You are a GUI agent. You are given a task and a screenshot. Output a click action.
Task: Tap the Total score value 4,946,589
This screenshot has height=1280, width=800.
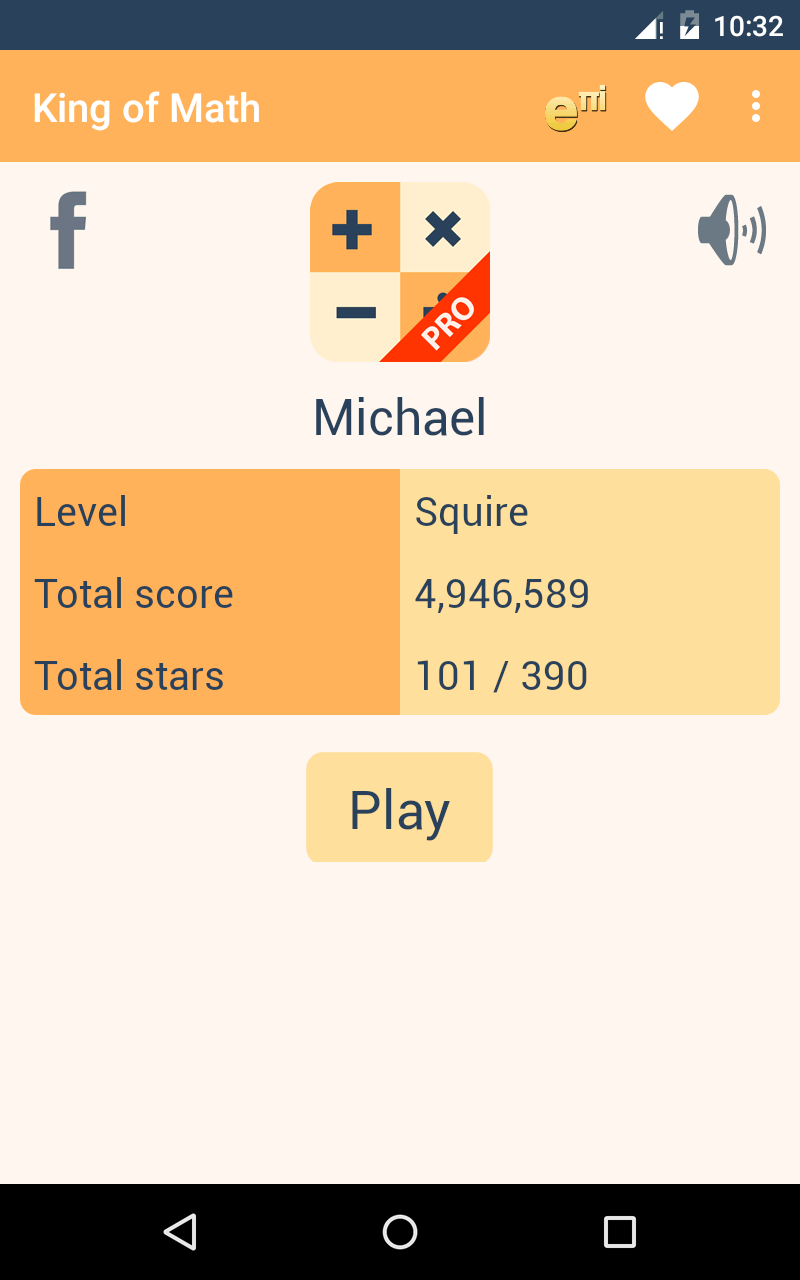[500, 593]
